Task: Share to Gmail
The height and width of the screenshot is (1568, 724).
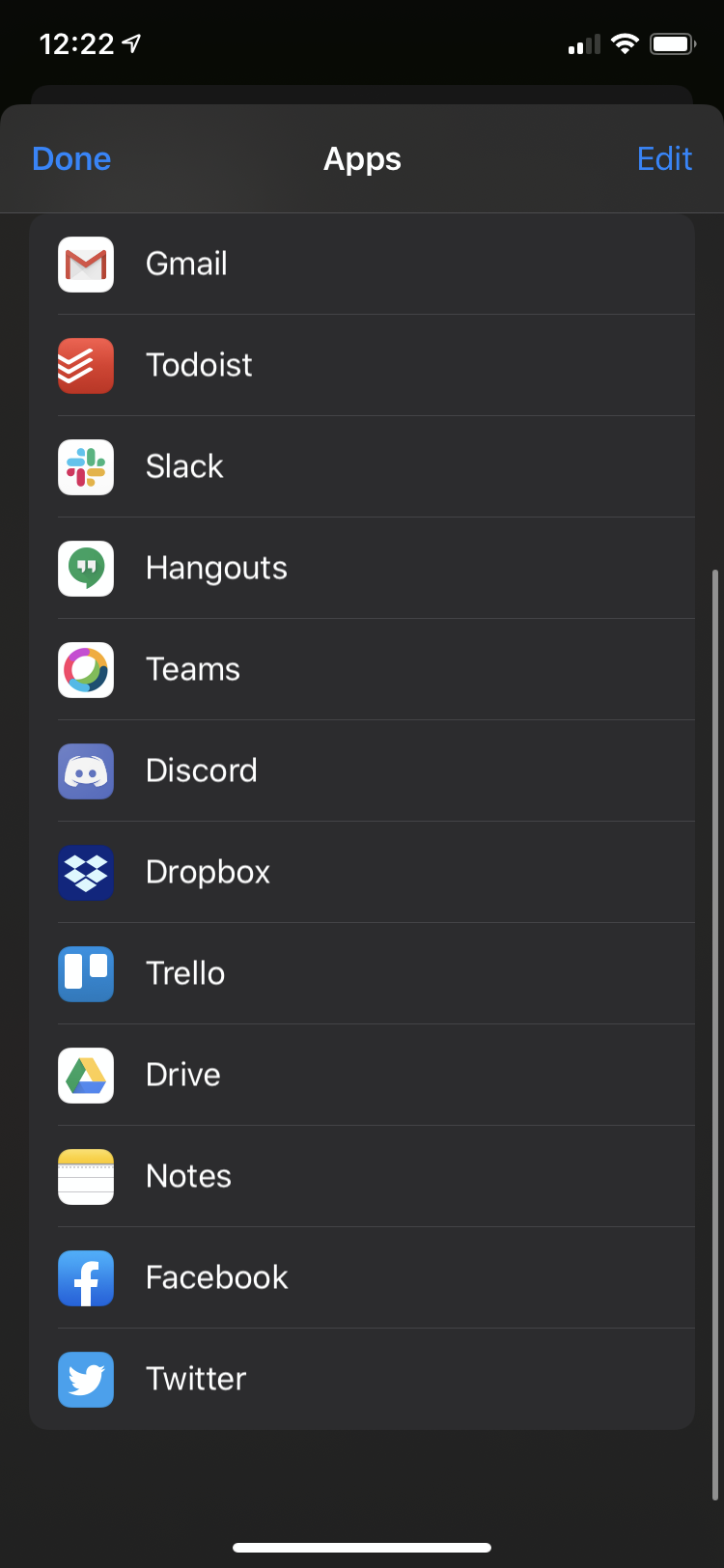Action: pyautogui.click(x=362, y=264)
